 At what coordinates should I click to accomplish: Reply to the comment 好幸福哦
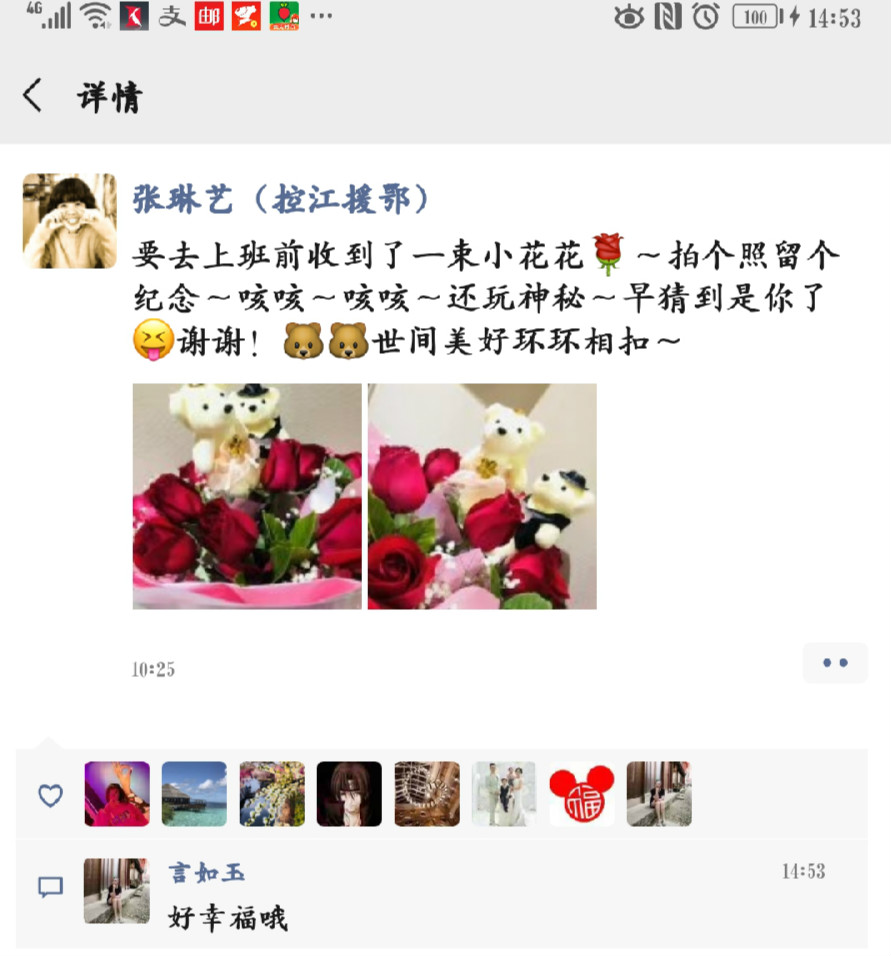point(229,918)
